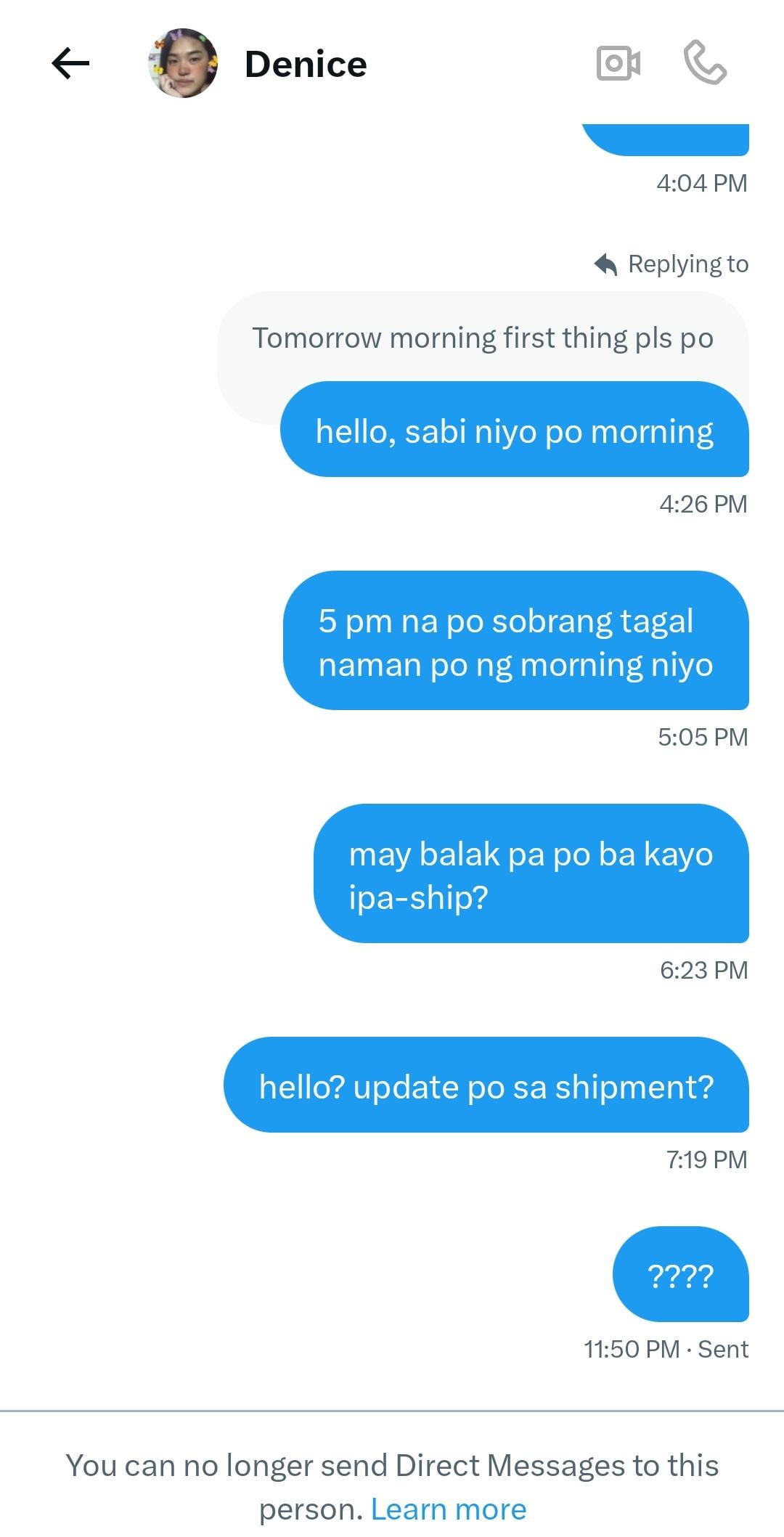Open the Learn more link

coord(448,1509)
